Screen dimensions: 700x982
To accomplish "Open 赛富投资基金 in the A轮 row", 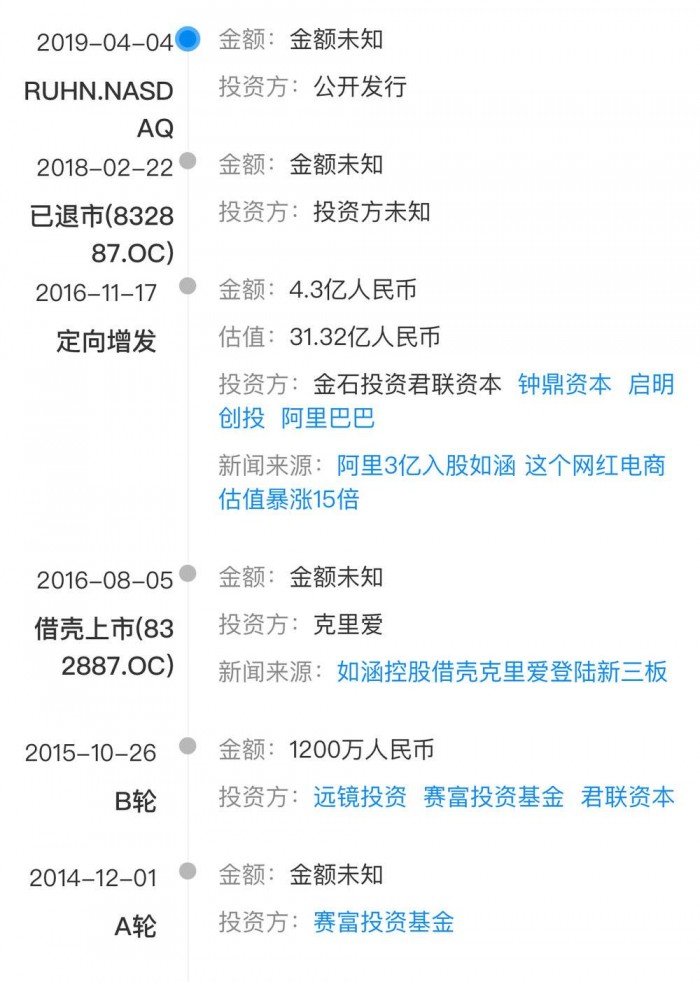I will point(383,922).
